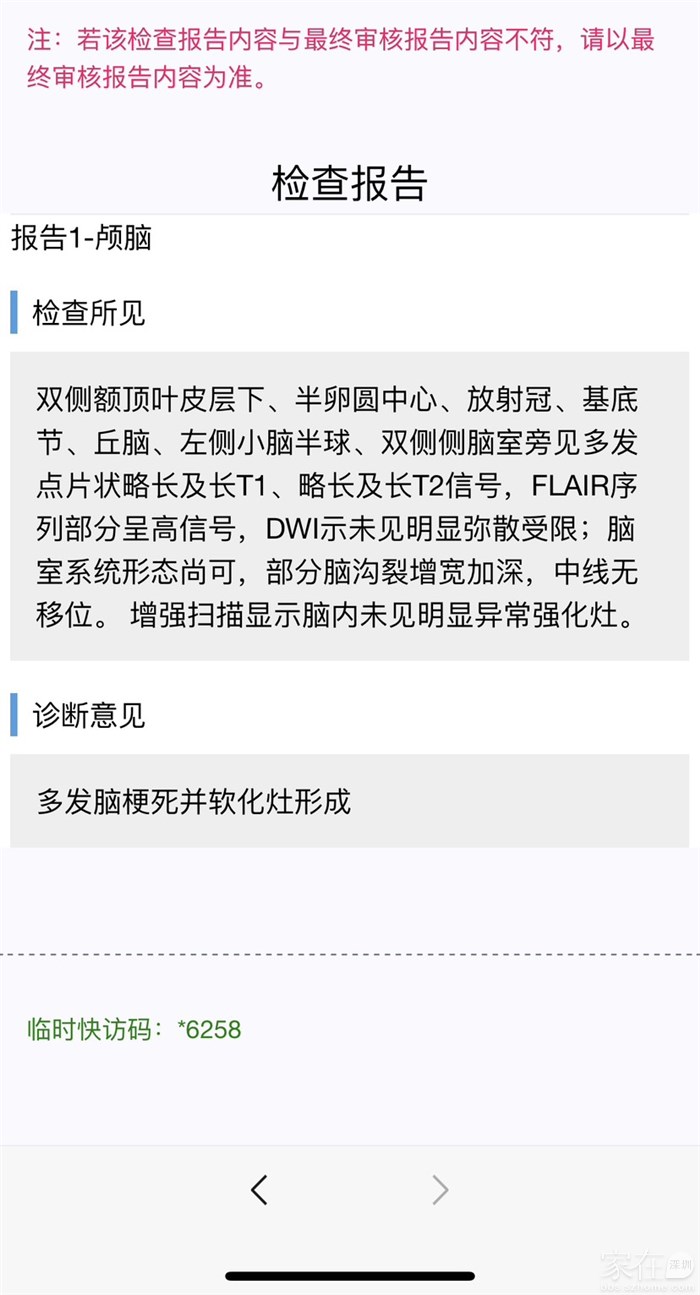This screenshot has height=1295, width=700.
Task: Go back to the previous page
Action: pos(259,1189)
